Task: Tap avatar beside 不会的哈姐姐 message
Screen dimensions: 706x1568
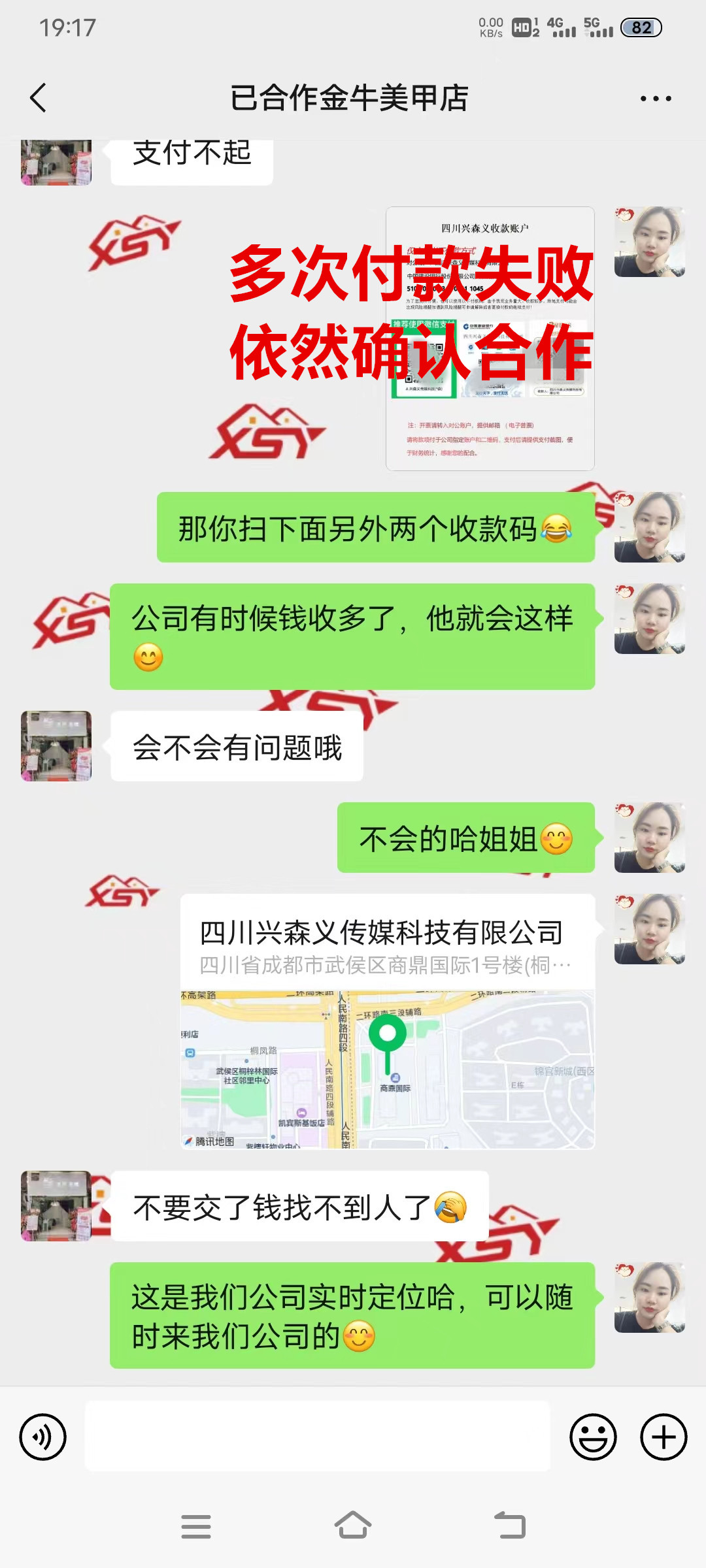Action: 649,838
